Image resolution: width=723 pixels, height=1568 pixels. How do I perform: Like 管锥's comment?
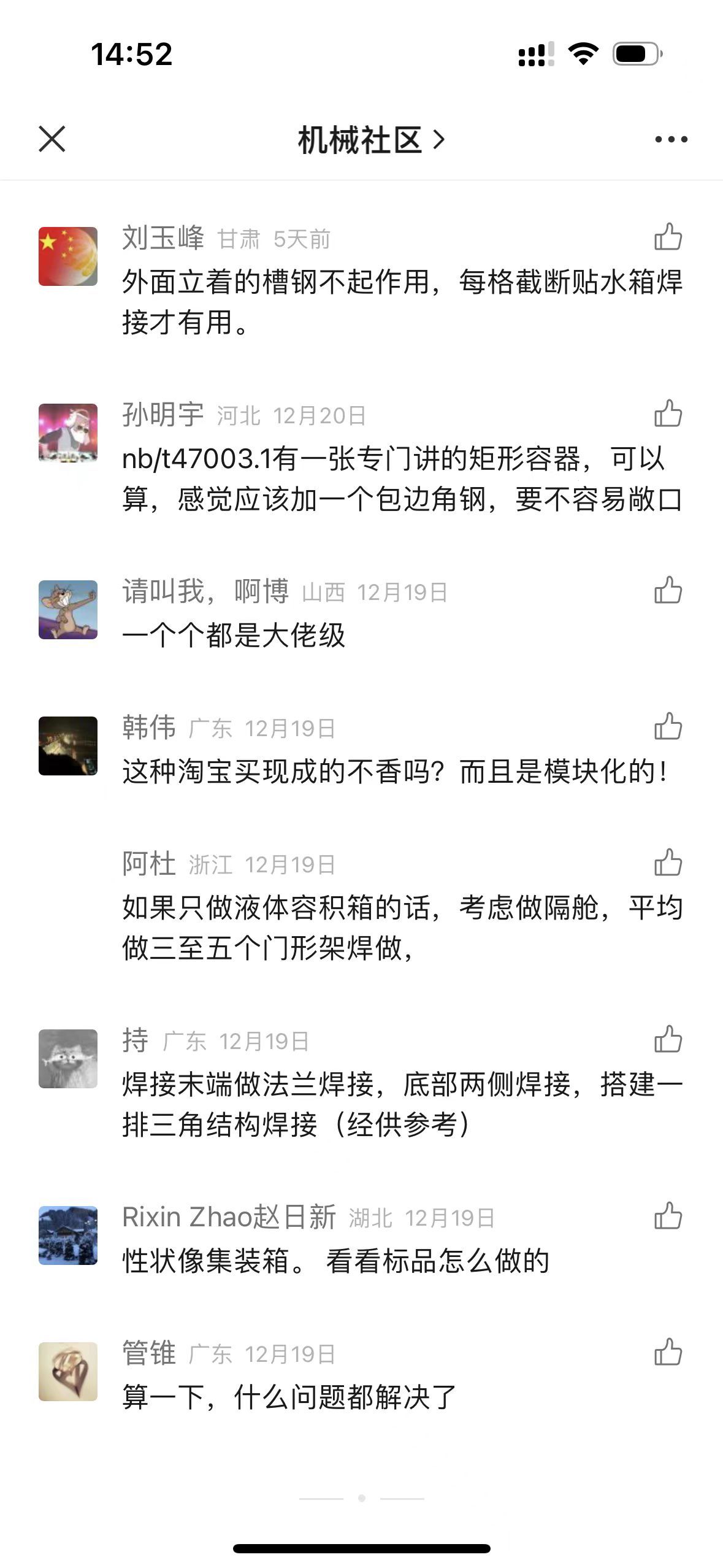tap(668, 1352)
